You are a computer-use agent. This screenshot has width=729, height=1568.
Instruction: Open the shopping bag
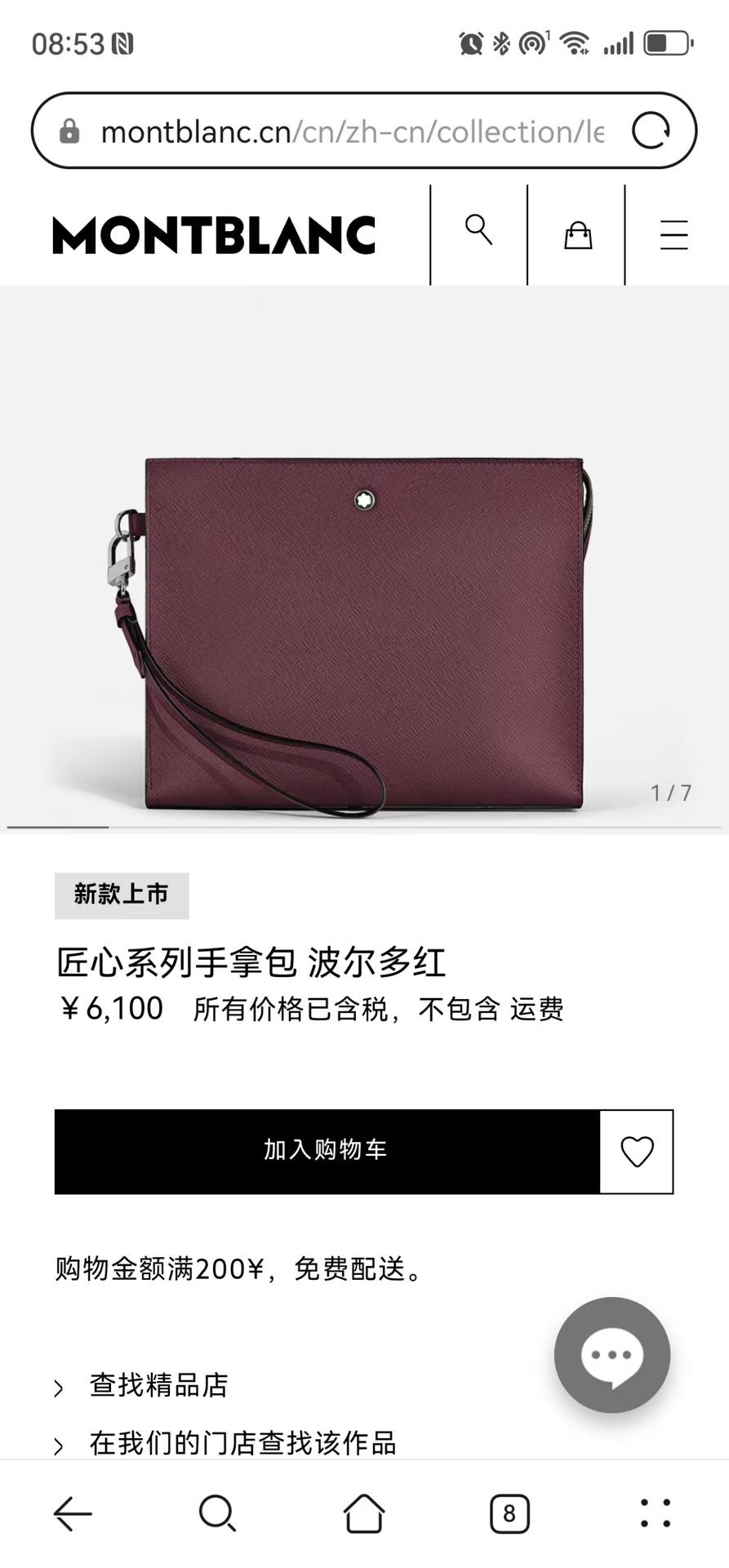coord(578,235)
